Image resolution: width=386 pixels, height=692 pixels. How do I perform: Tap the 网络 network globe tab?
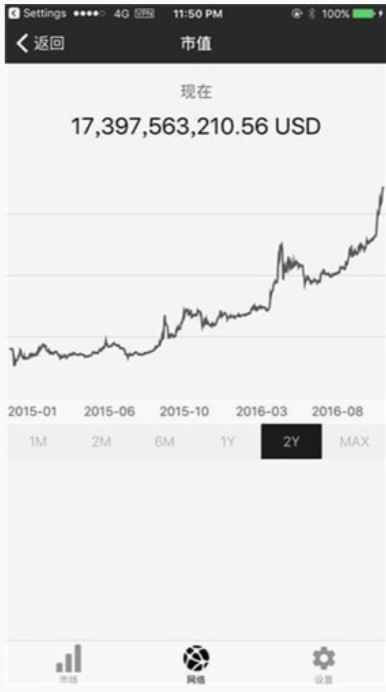click(x=196, y=664)
